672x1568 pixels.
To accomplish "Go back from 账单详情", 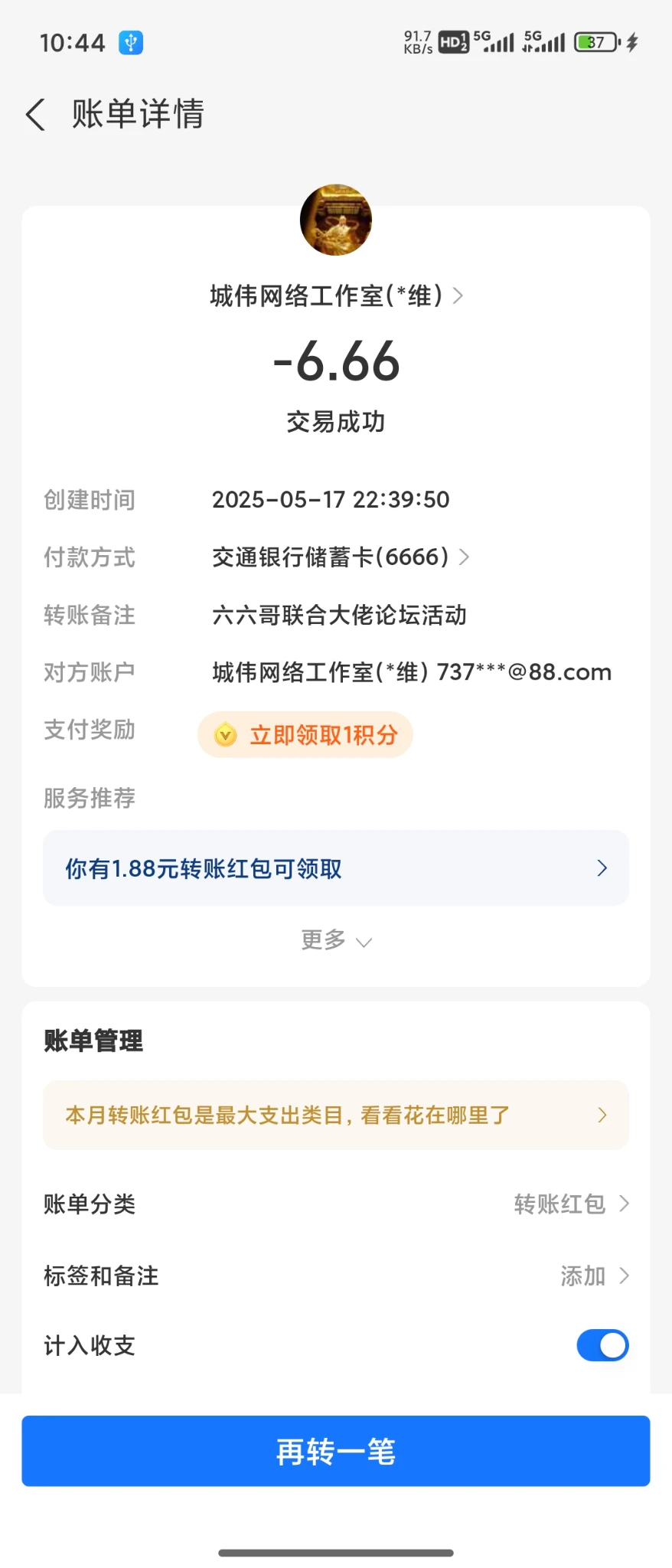I will tap(35, 115).
